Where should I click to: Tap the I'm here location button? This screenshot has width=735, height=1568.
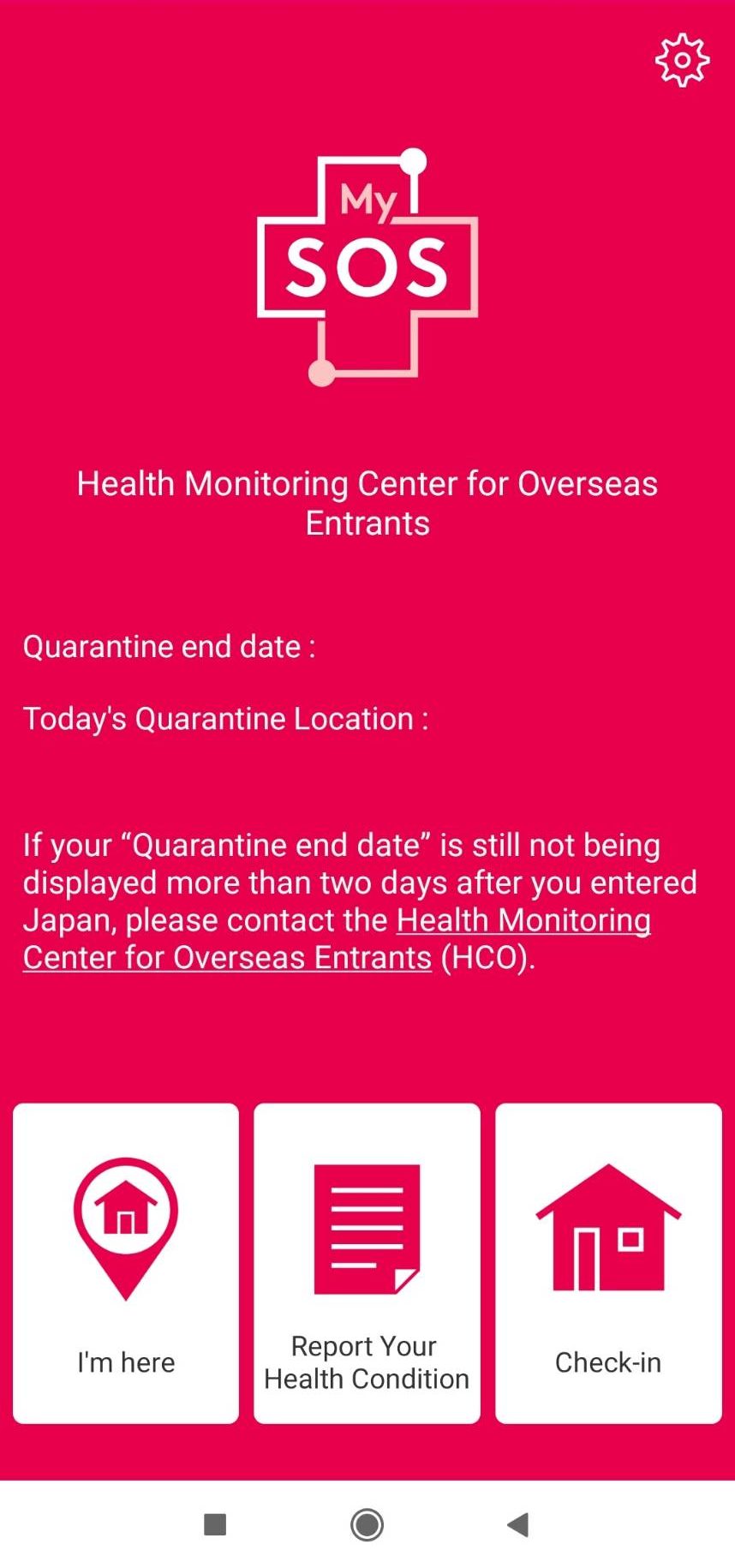click(x=126, y=1263)
